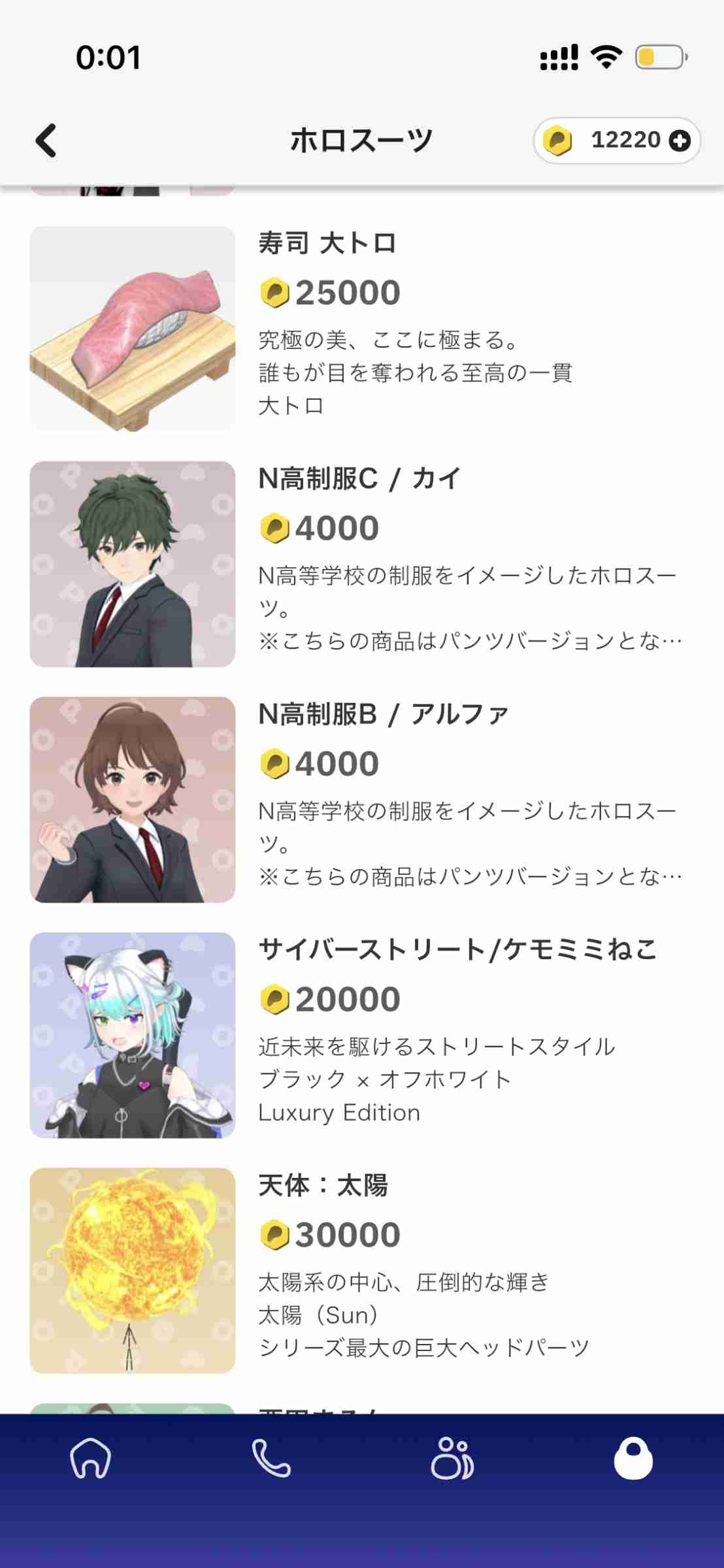Switch to the friends tab

tap(452, 1458)
